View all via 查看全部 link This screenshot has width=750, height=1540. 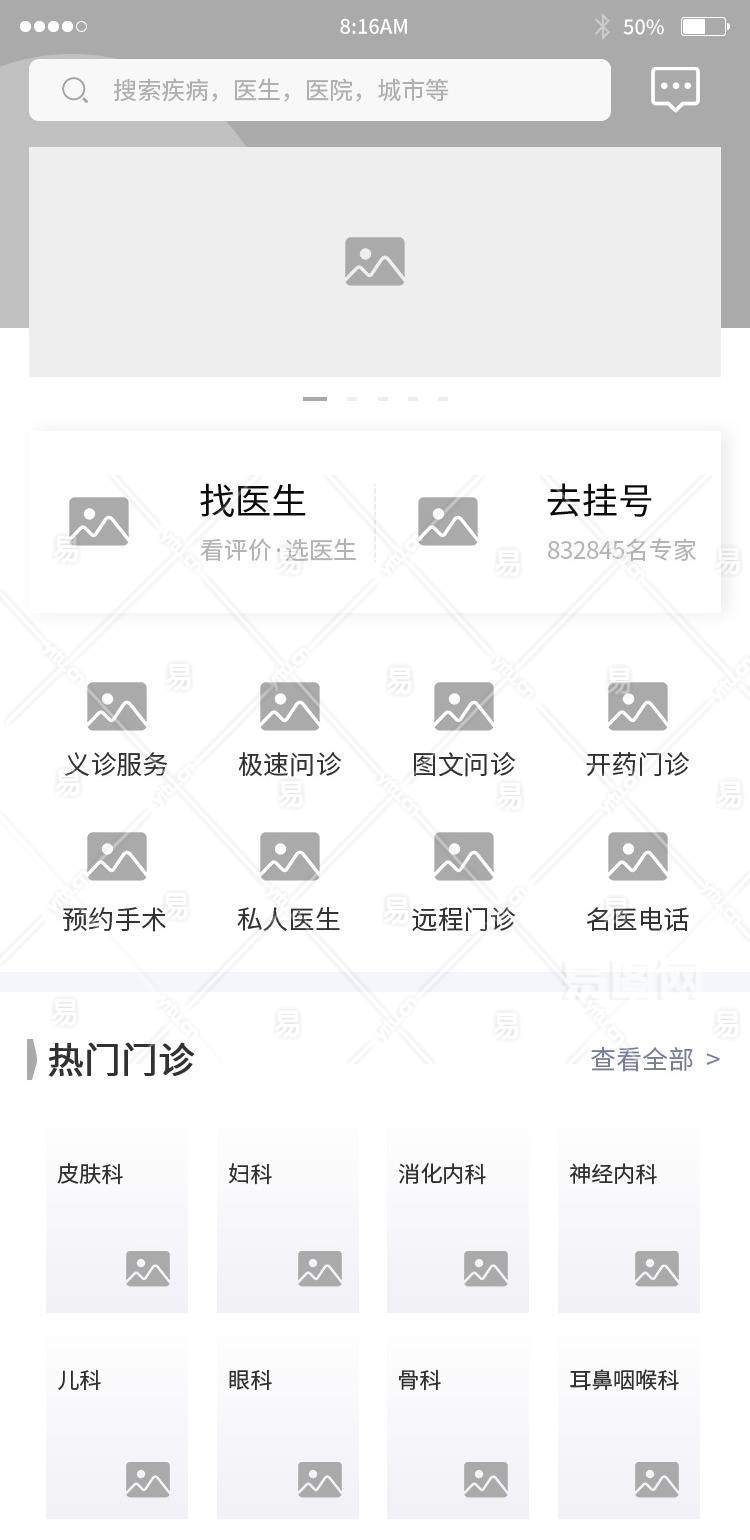[655, 1059]
